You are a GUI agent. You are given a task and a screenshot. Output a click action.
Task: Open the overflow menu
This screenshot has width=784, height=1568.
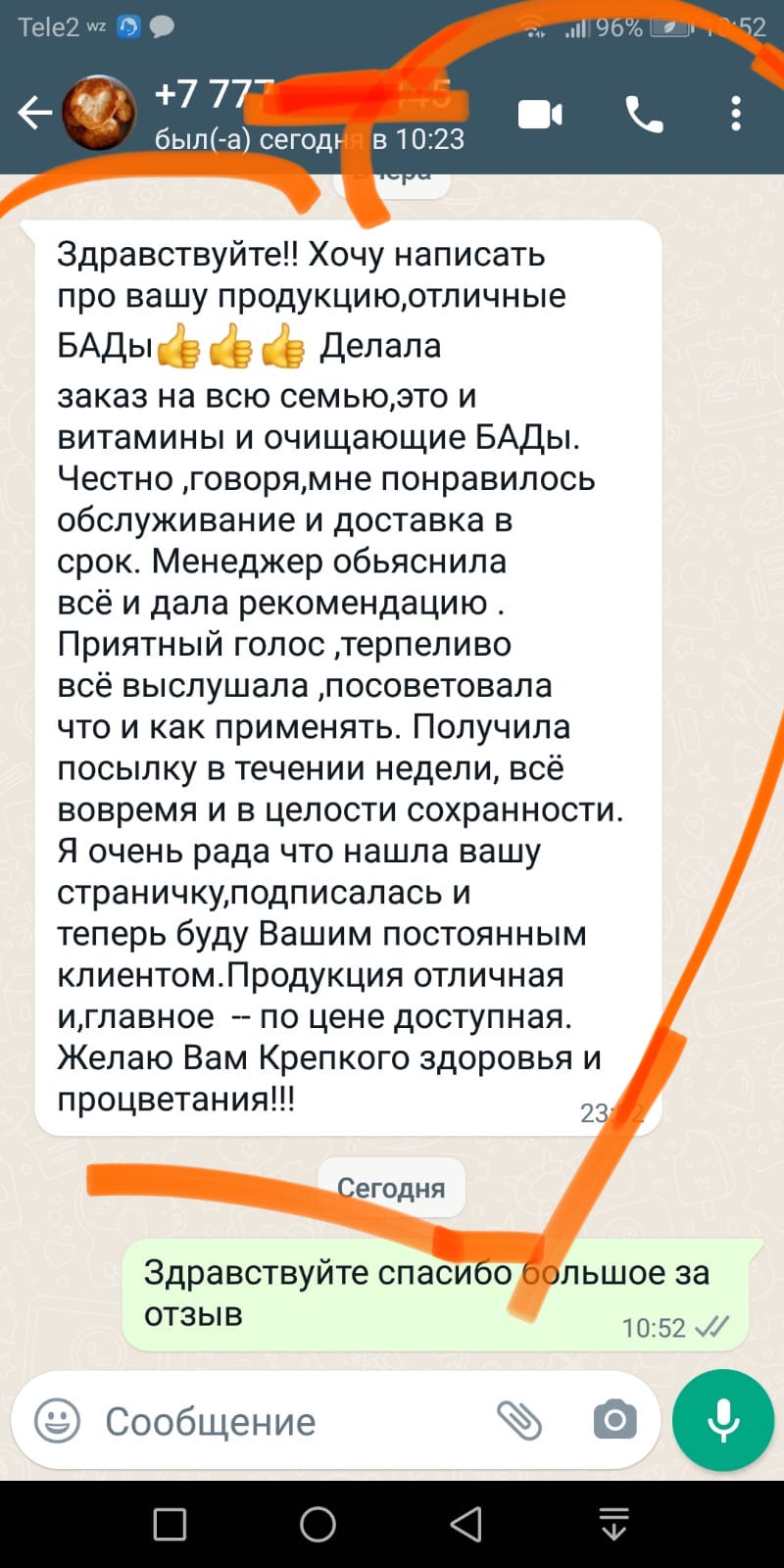(x=736, y=114)
